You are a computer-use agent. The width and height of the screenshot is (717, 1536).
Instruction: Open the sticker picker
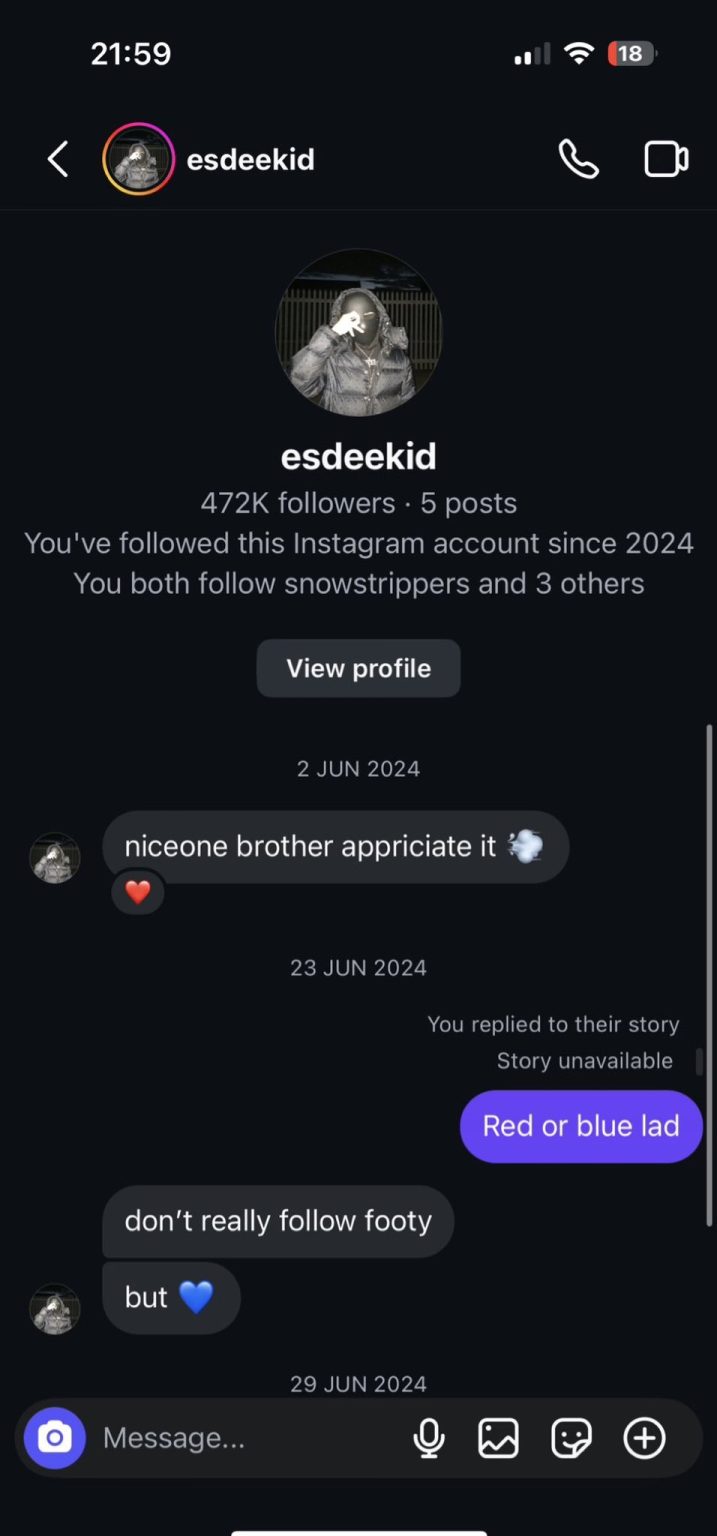click(571, 1438)
